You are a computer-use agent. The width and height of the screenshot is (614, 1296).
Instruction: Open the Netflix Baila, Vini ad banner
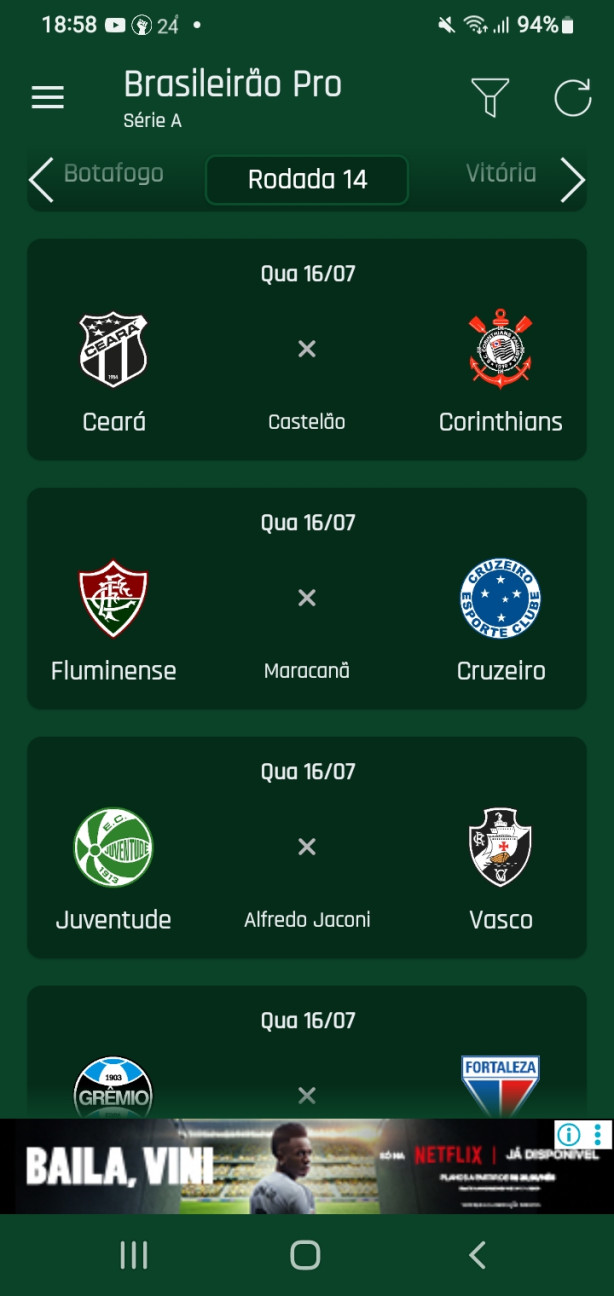(x=280, y=1167)
